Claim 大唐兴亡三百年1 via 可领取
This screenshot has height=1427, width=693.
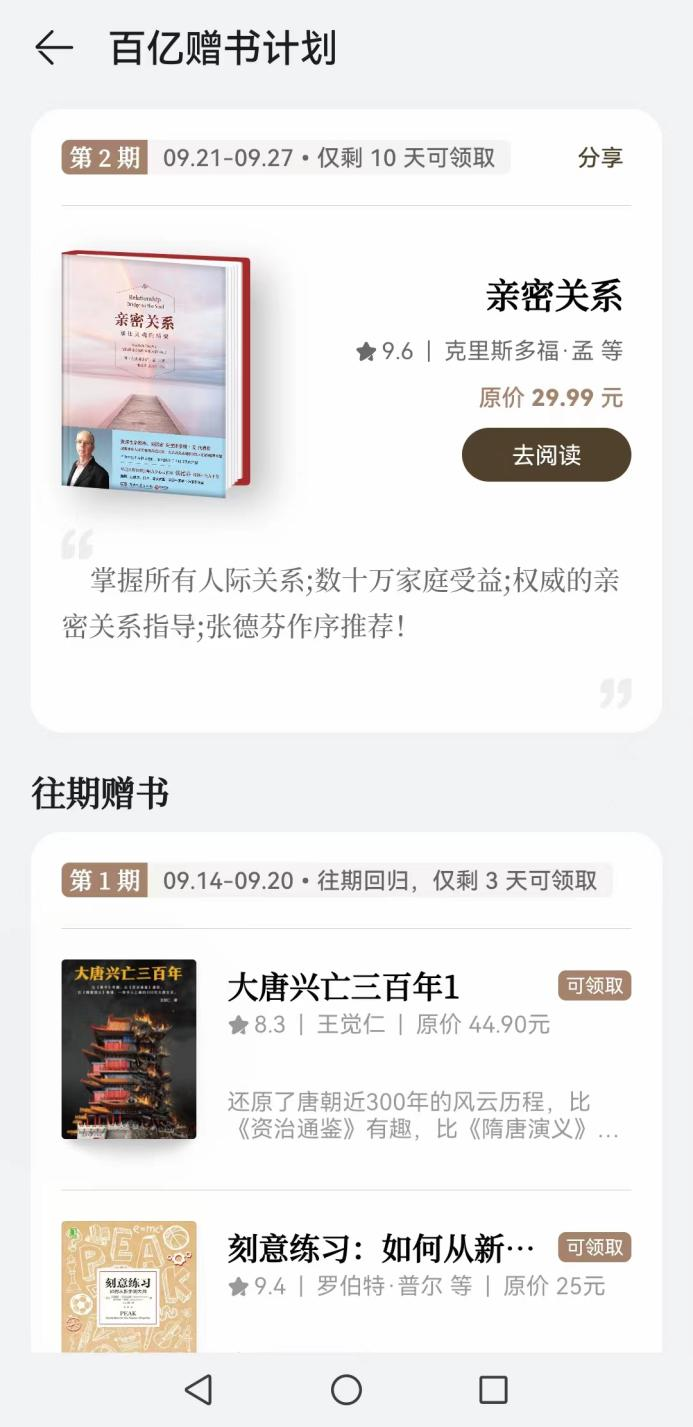tap(594, 986)
